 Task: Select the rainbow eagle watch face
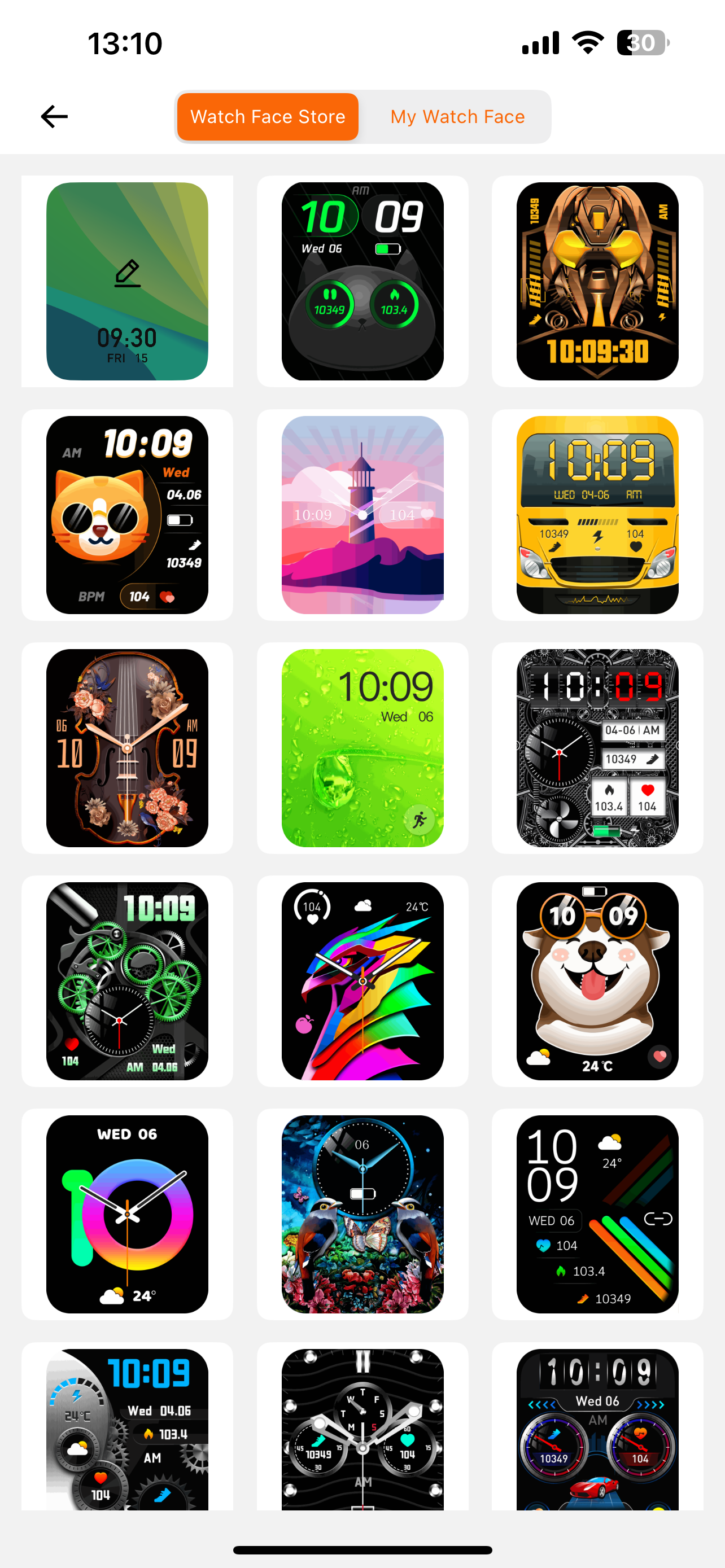click(x=362, y=981)
